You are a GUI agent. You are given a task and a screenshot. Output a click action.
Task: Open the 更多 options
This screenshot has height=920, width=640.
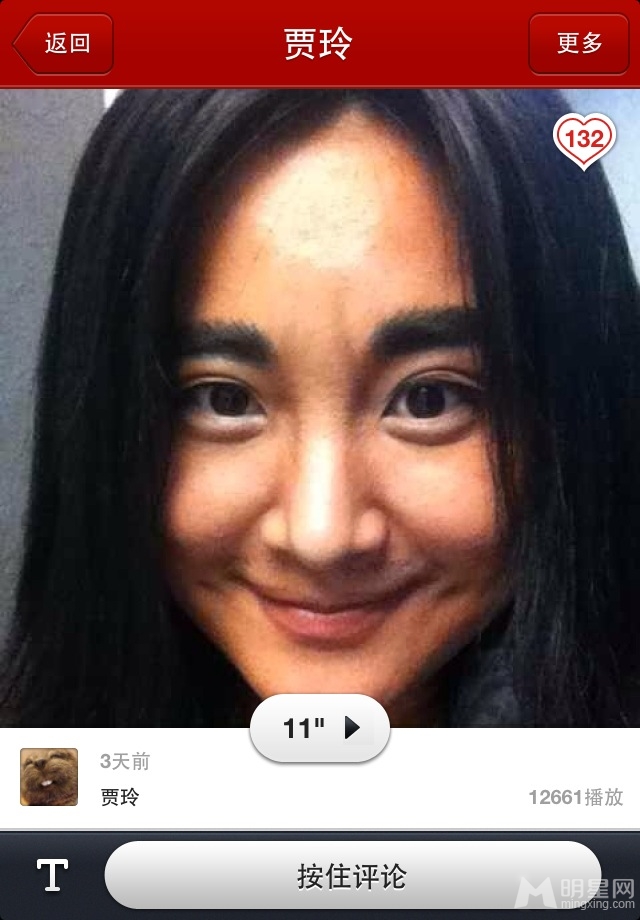[x=579, y=44]
